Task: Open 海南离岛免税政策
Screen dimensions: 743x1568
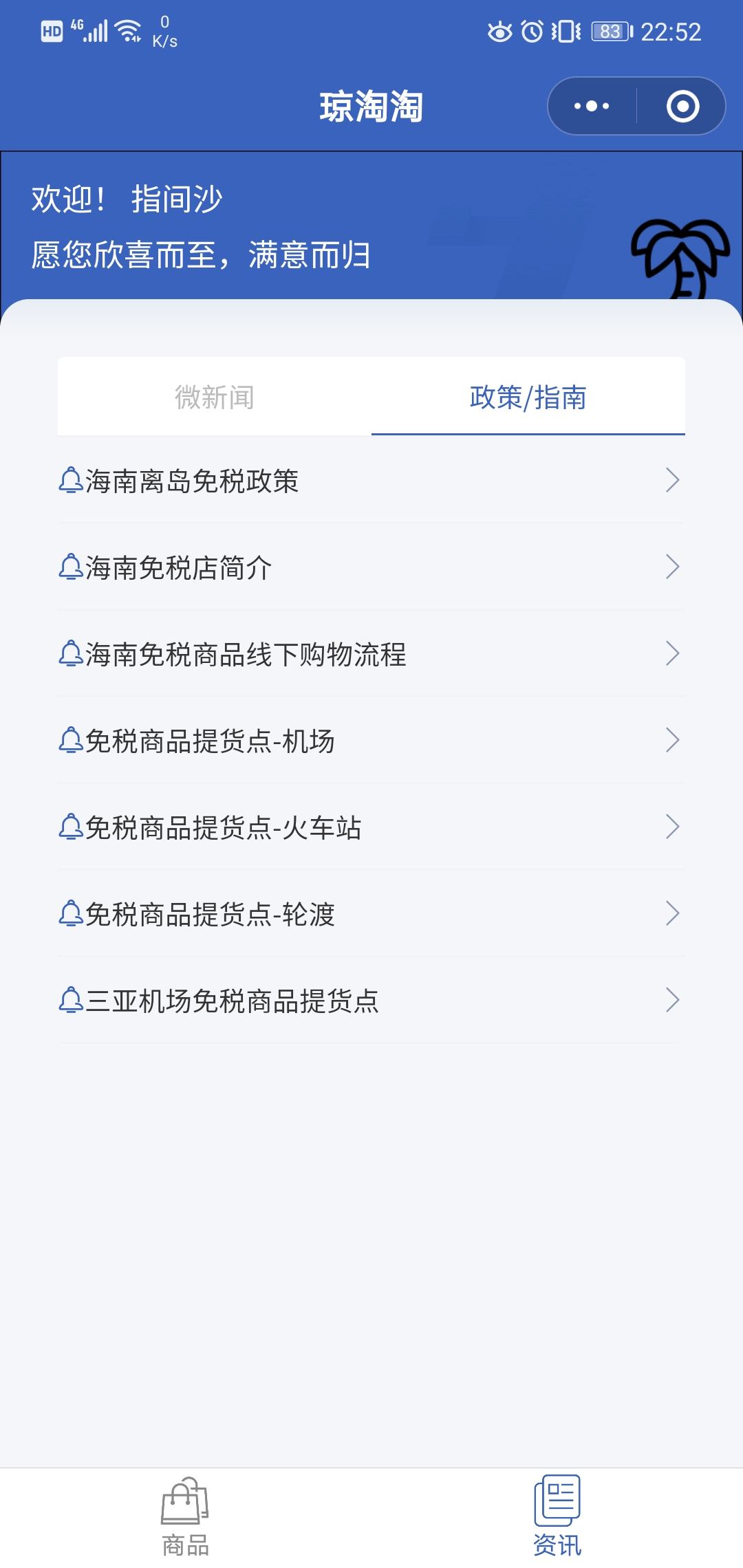Action: [371, 480]
